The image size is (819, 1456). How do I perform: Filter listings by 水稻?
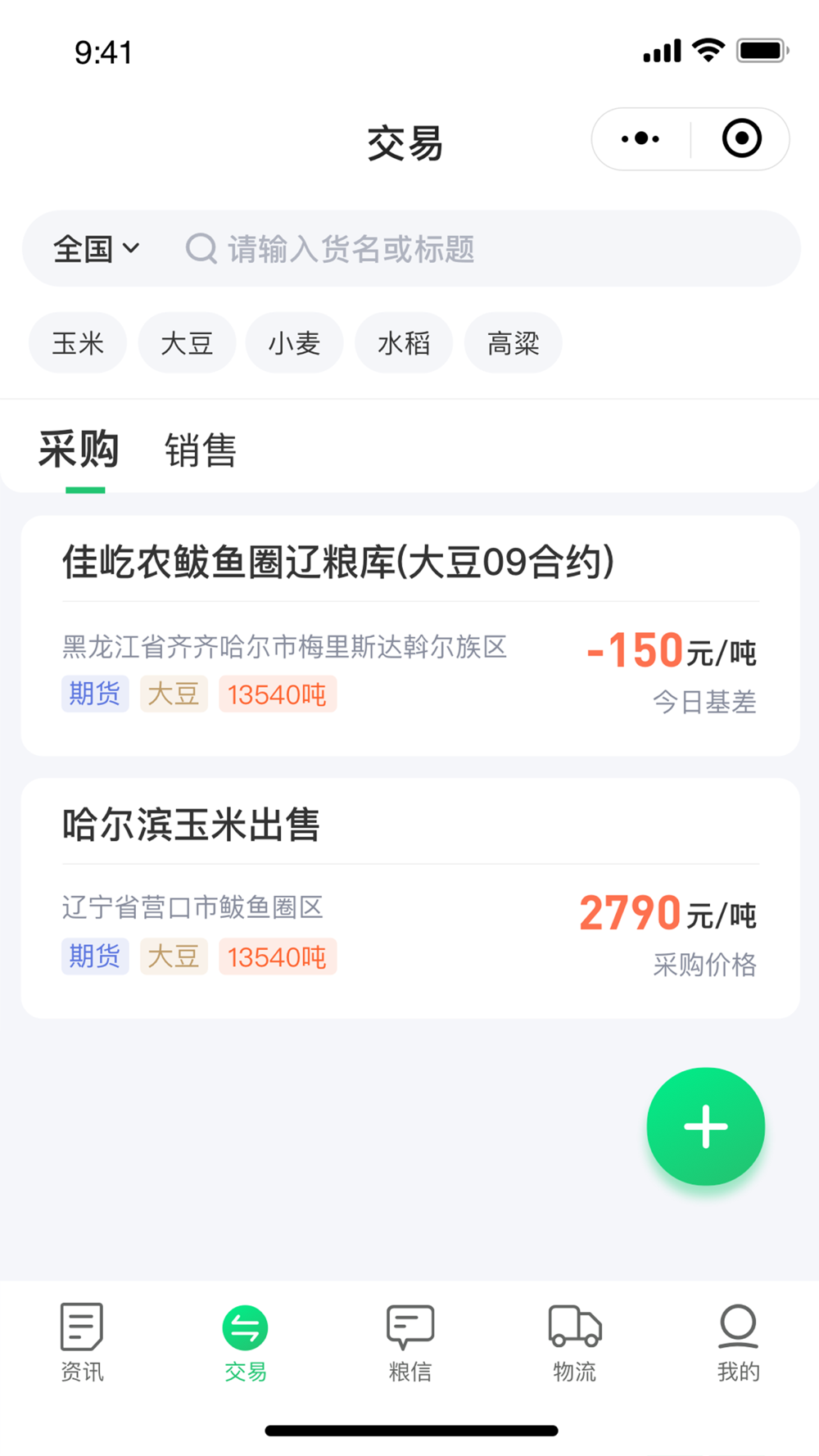coord(404,343)
